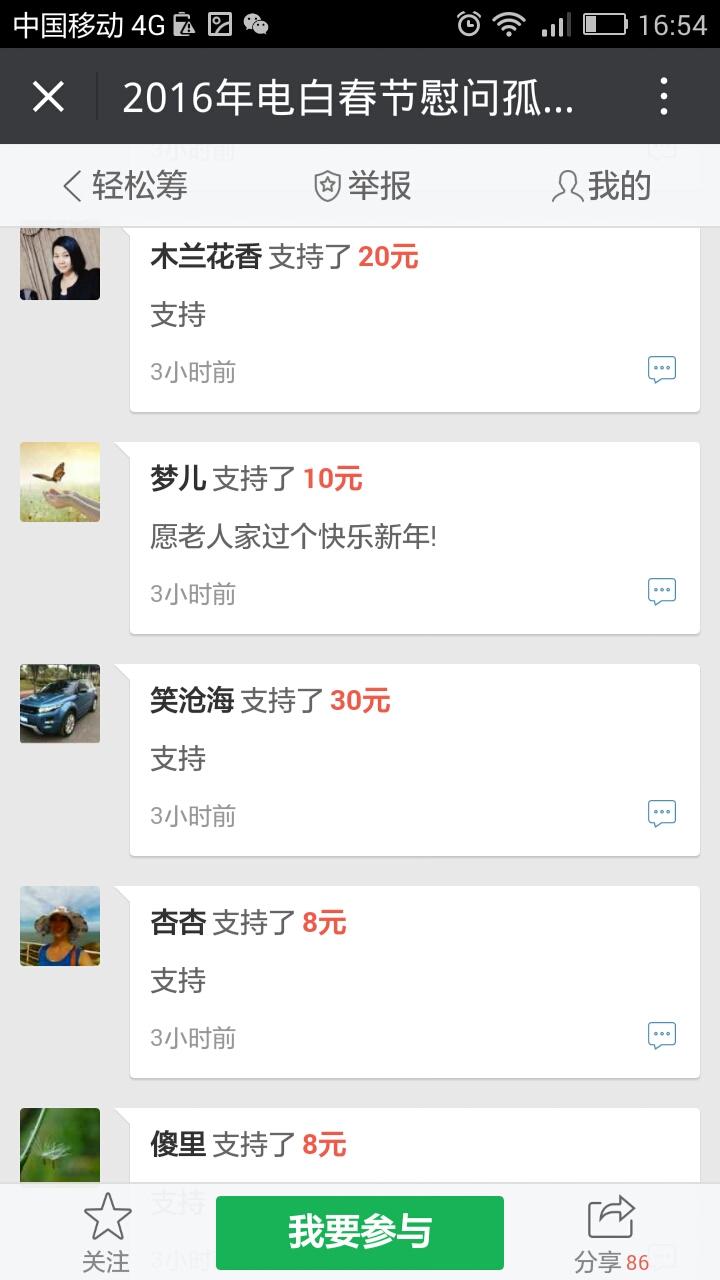Tap the green 我要参与 button

pyautogui.click(x=360, y=1232)
